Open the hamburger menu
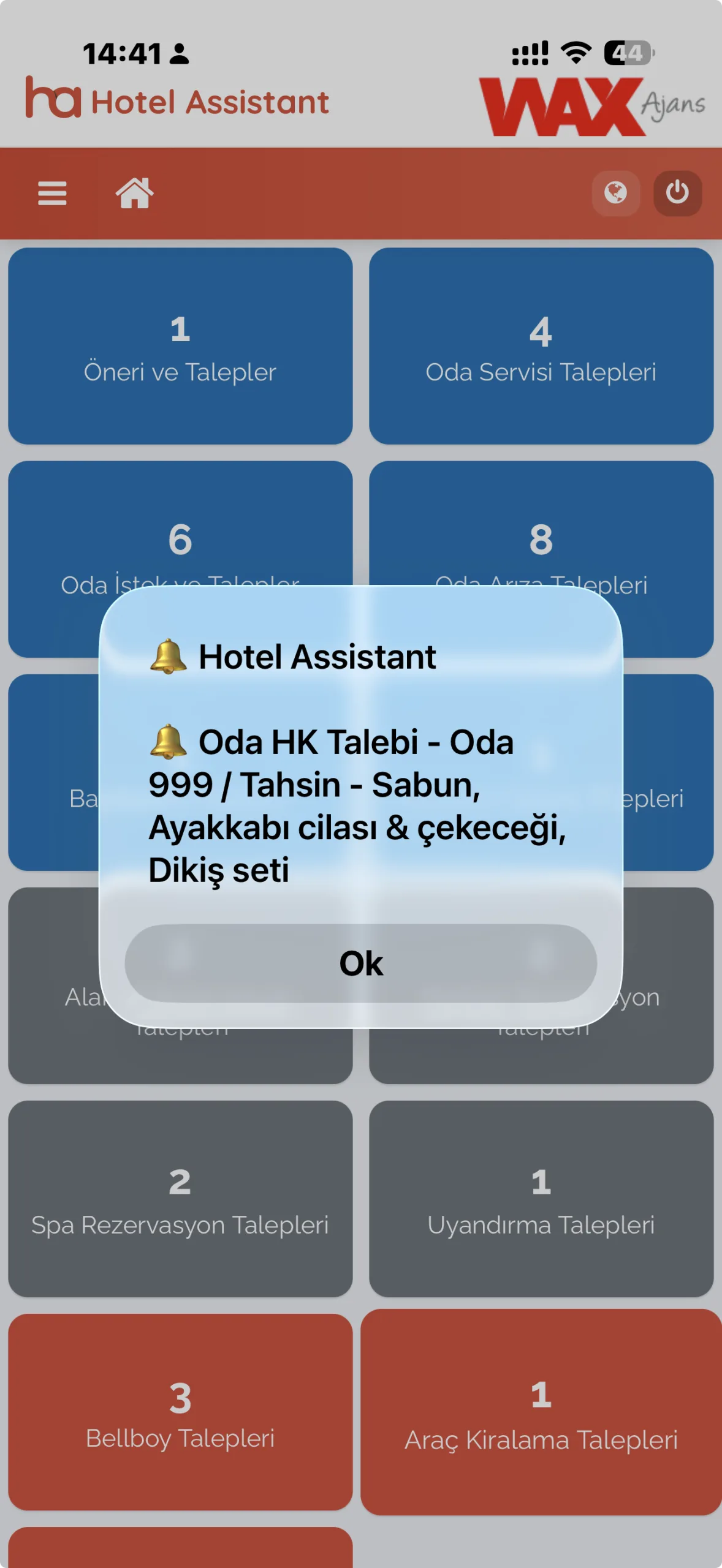Viewport: 722px width, 1568px height. 52,194
